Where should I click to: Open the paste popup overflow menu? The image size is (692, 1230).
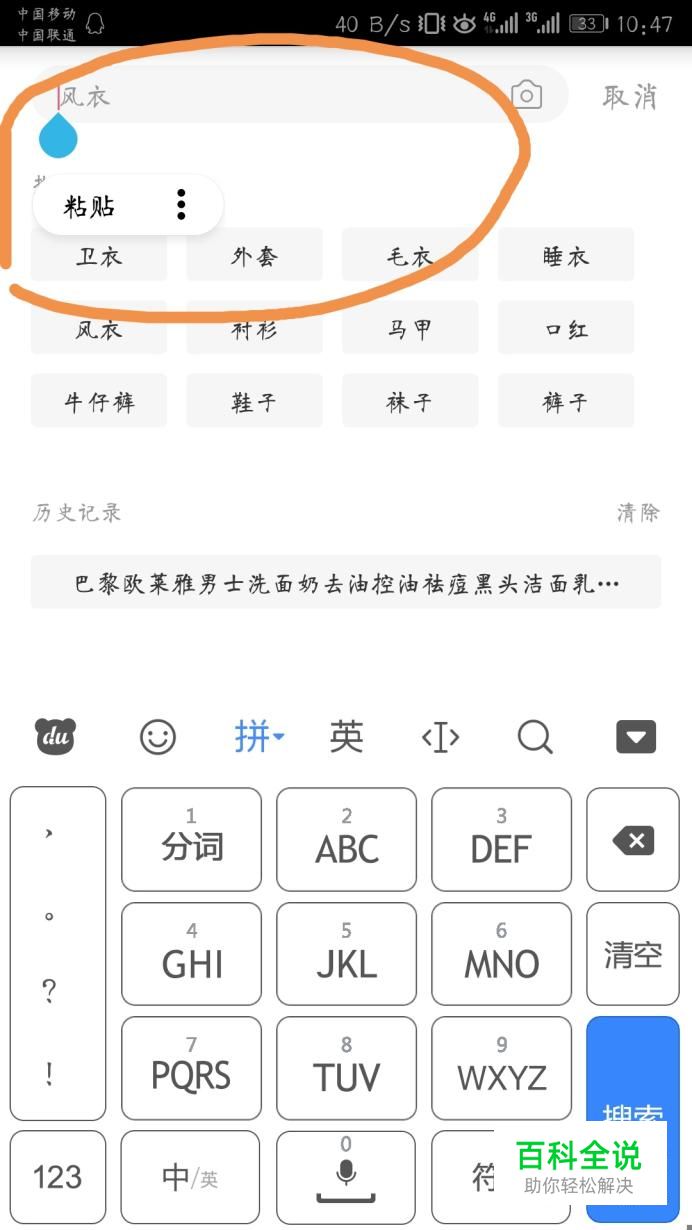[x=181, y=205]
